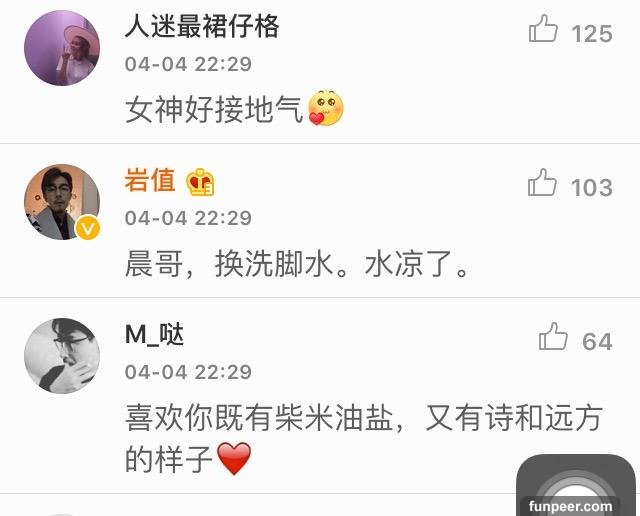Screen dimensions: 640x516
Task: Like M_哒's comment
Action: coord(553,338)
